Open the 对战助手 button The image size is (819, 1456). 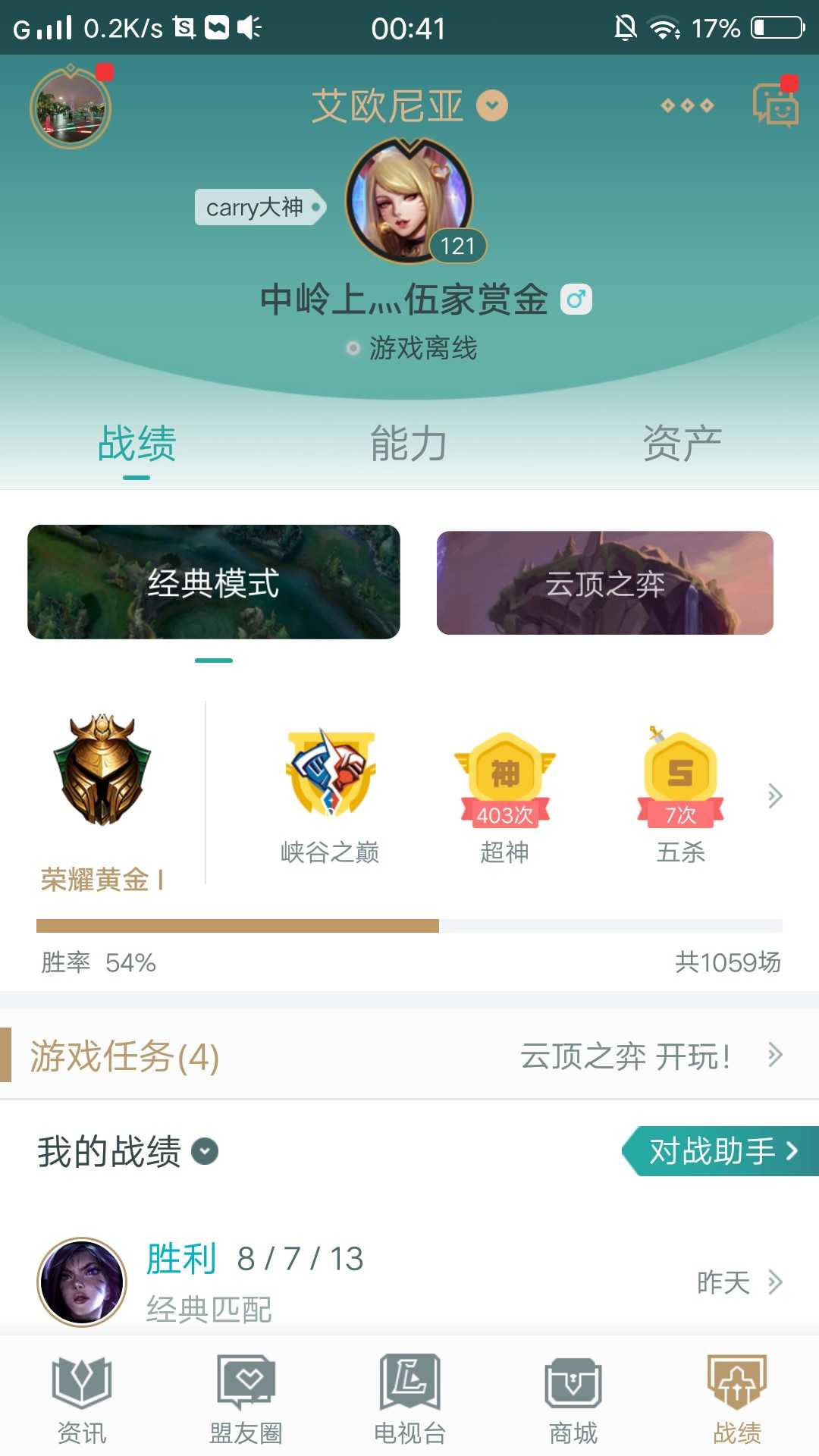(x=721, y=1151)
